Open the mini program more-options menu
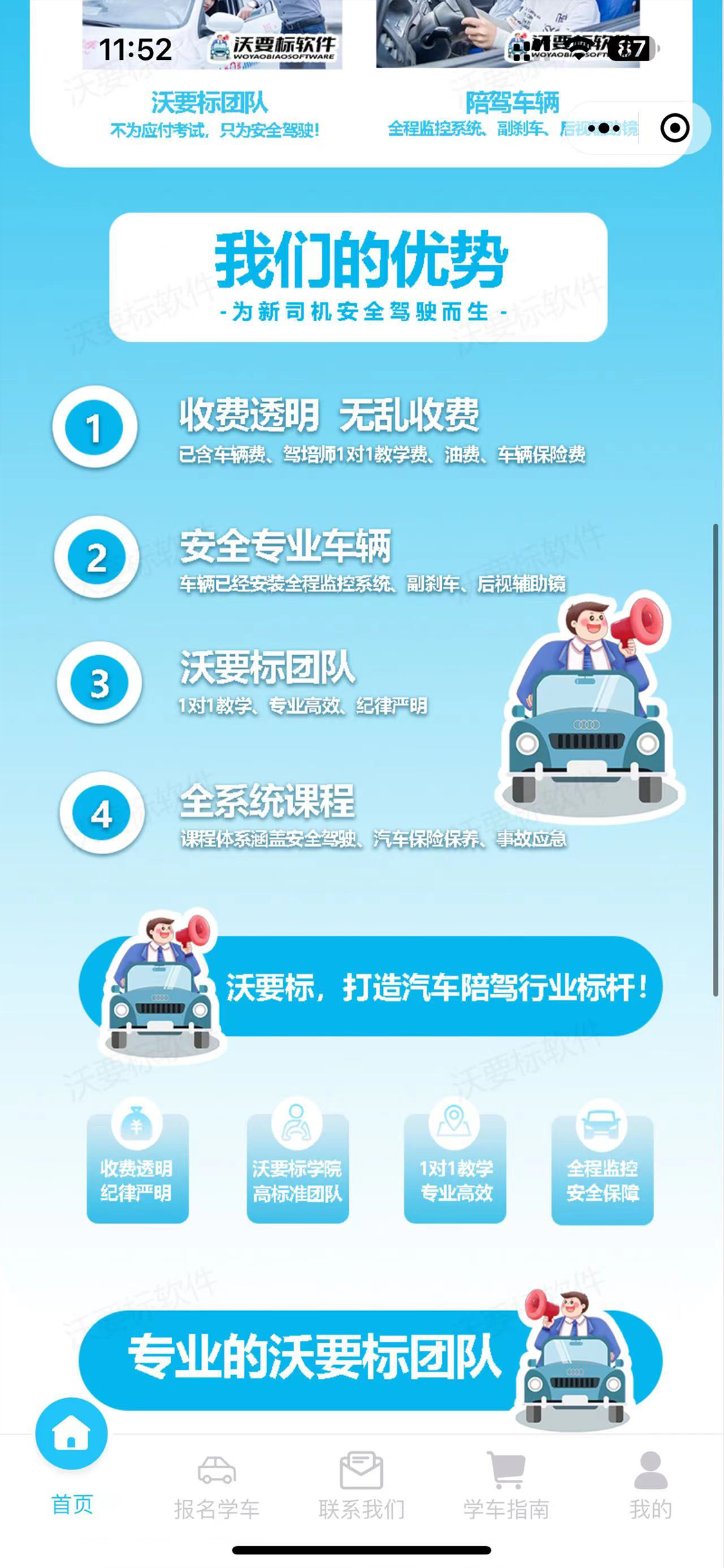This screenshot has height=1568, width=724. click(x=603, y=128)
